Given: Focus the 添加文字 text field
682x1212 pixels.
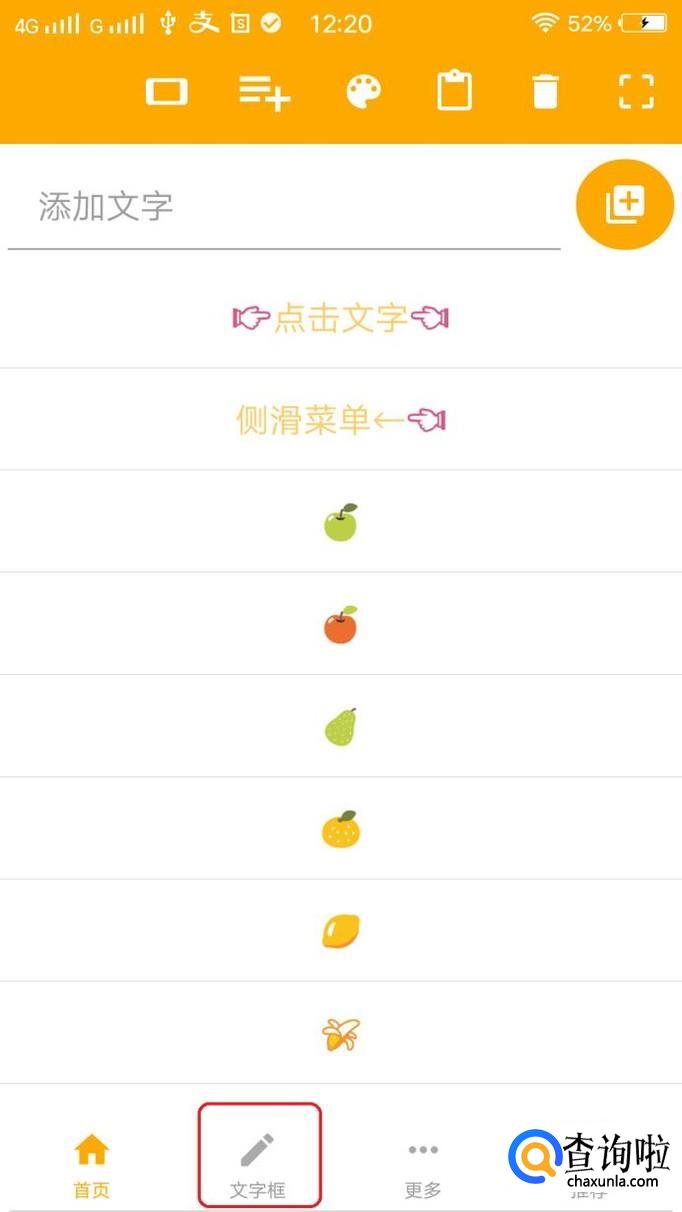Looking at the screenshot, I should point(283,208).
